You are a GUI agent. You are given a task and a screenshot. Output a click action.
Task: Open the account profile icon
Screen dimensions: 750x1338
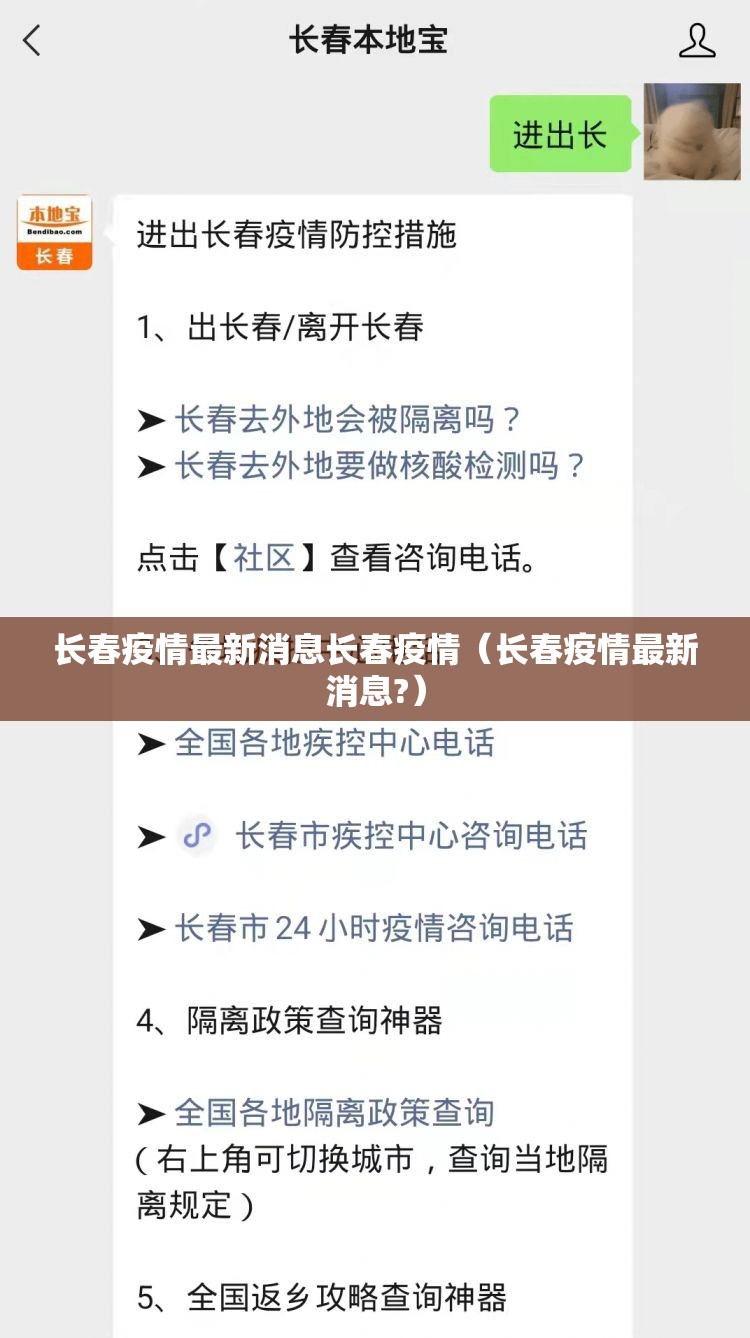(x=697, y=41)
